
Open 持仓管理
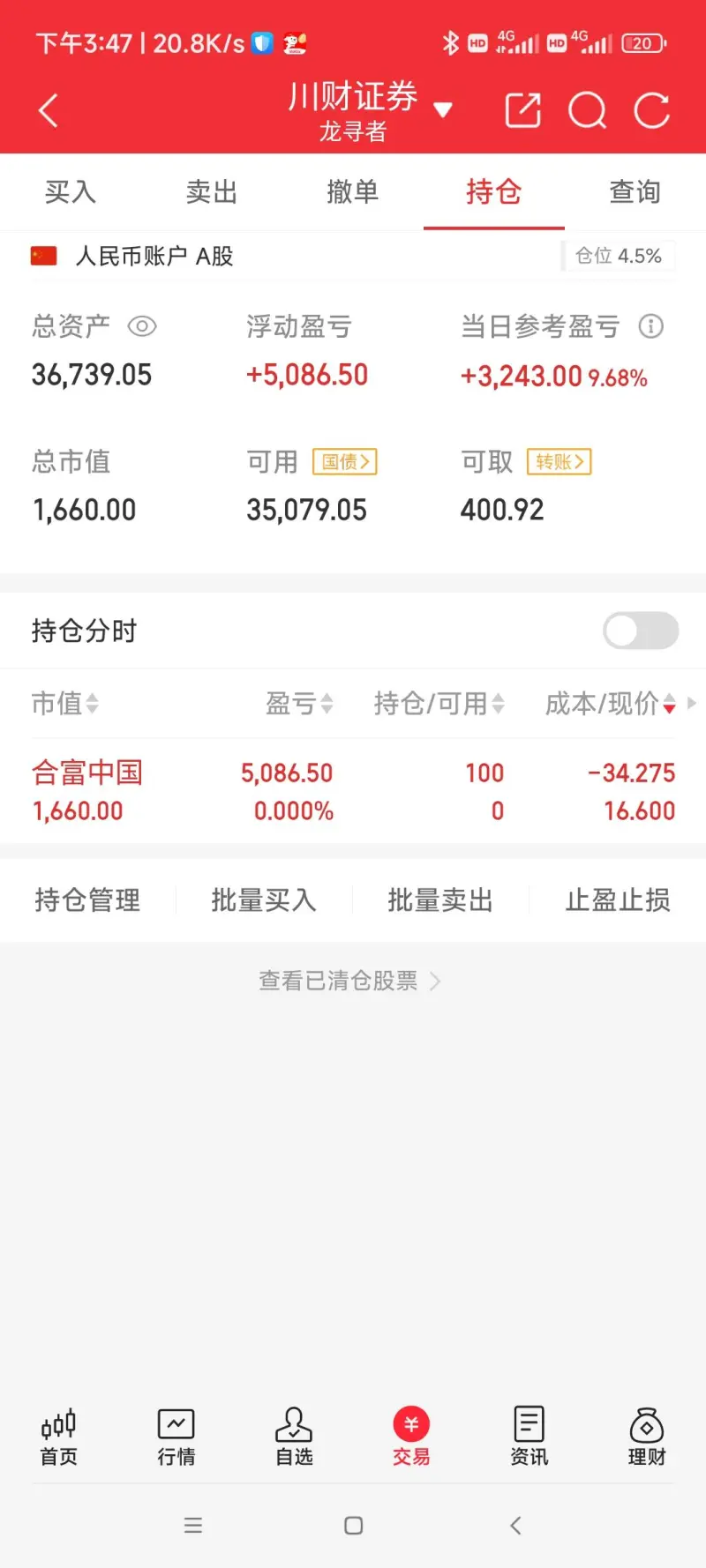87,900
